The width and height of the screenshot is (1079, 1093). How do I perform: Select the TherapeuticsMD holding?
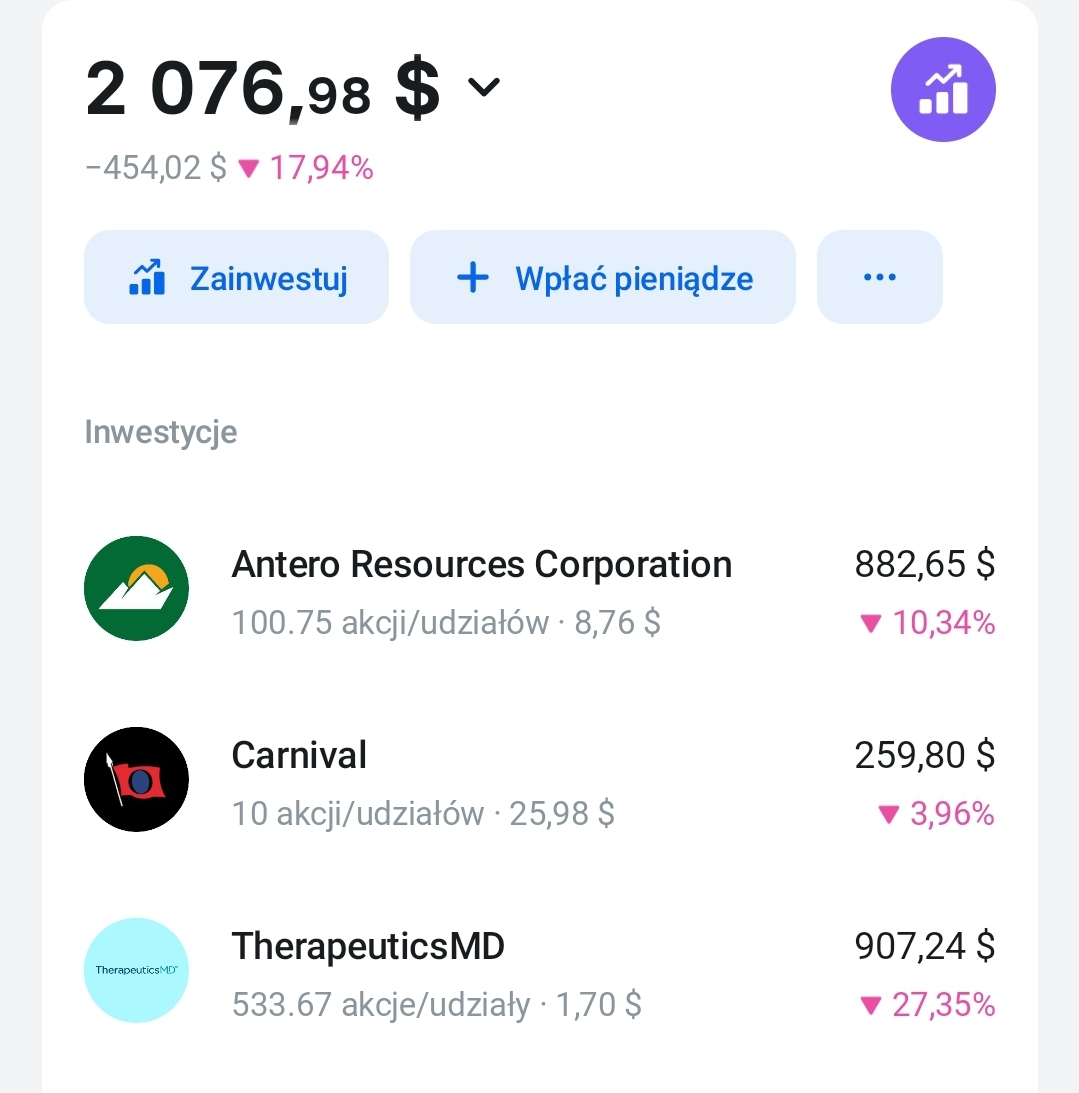click(x=539, y=971)
